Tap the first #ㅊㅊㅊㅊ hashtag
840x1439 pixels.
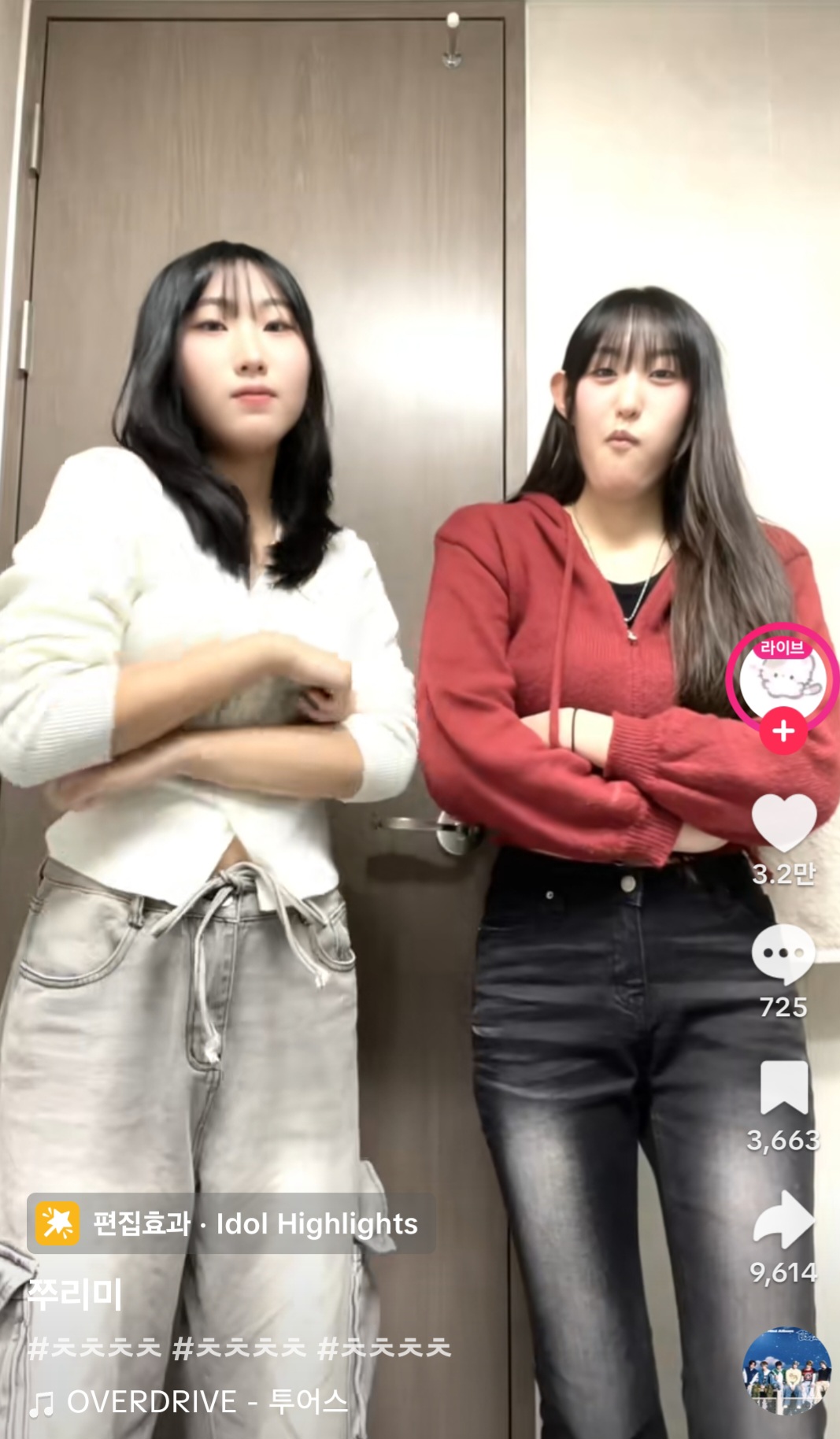[94, 1348]
